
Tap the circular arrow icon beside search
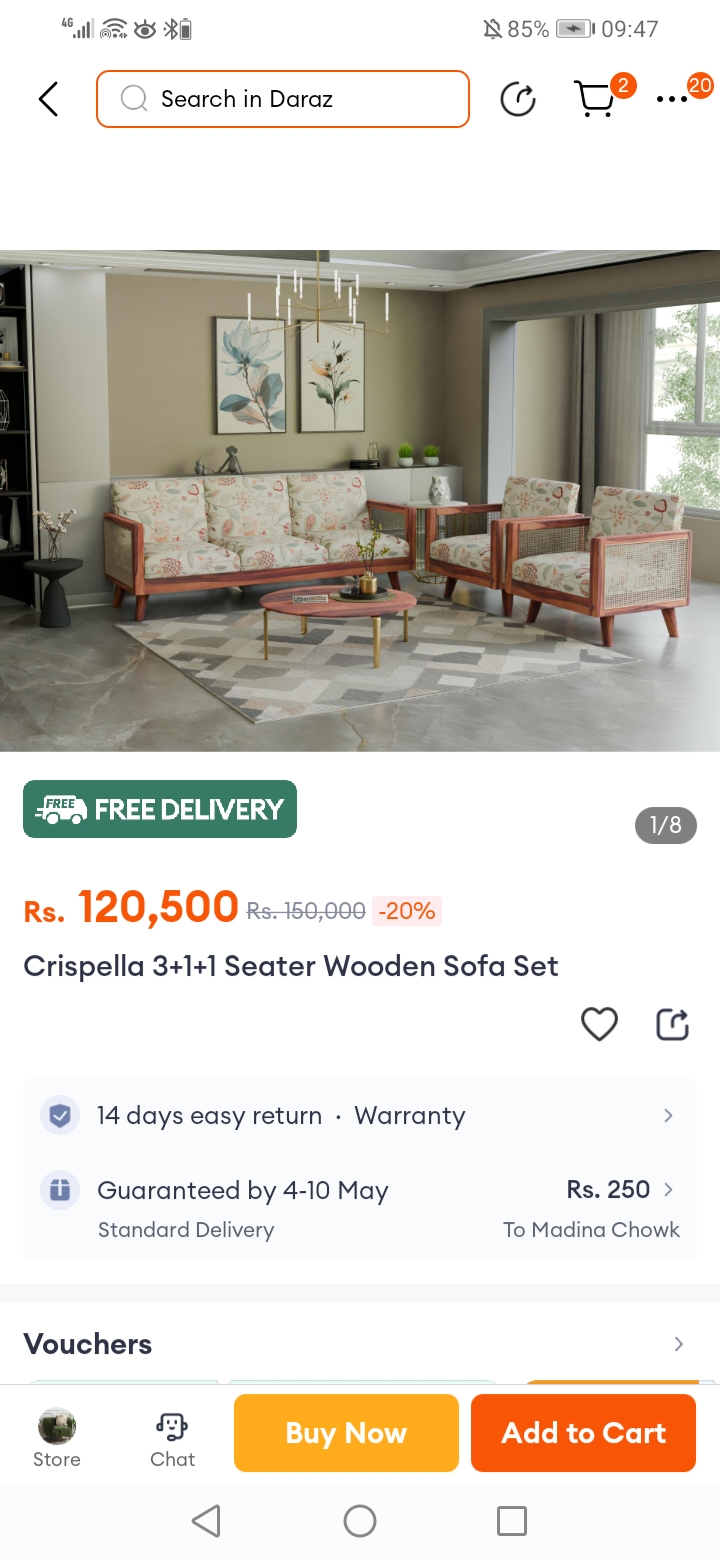point(518,99)
